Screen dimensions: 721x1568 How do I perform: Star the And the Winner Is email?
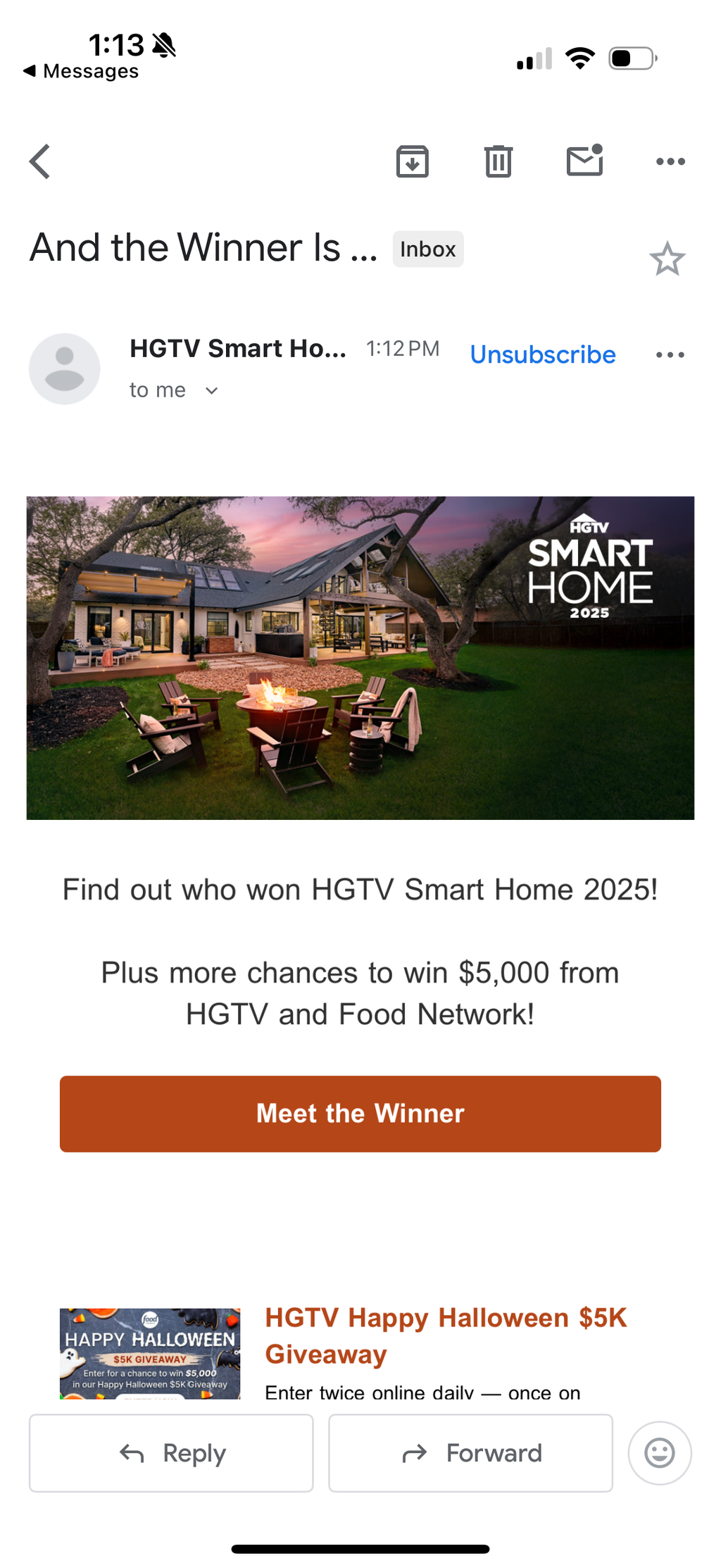(x=666, y=259)
